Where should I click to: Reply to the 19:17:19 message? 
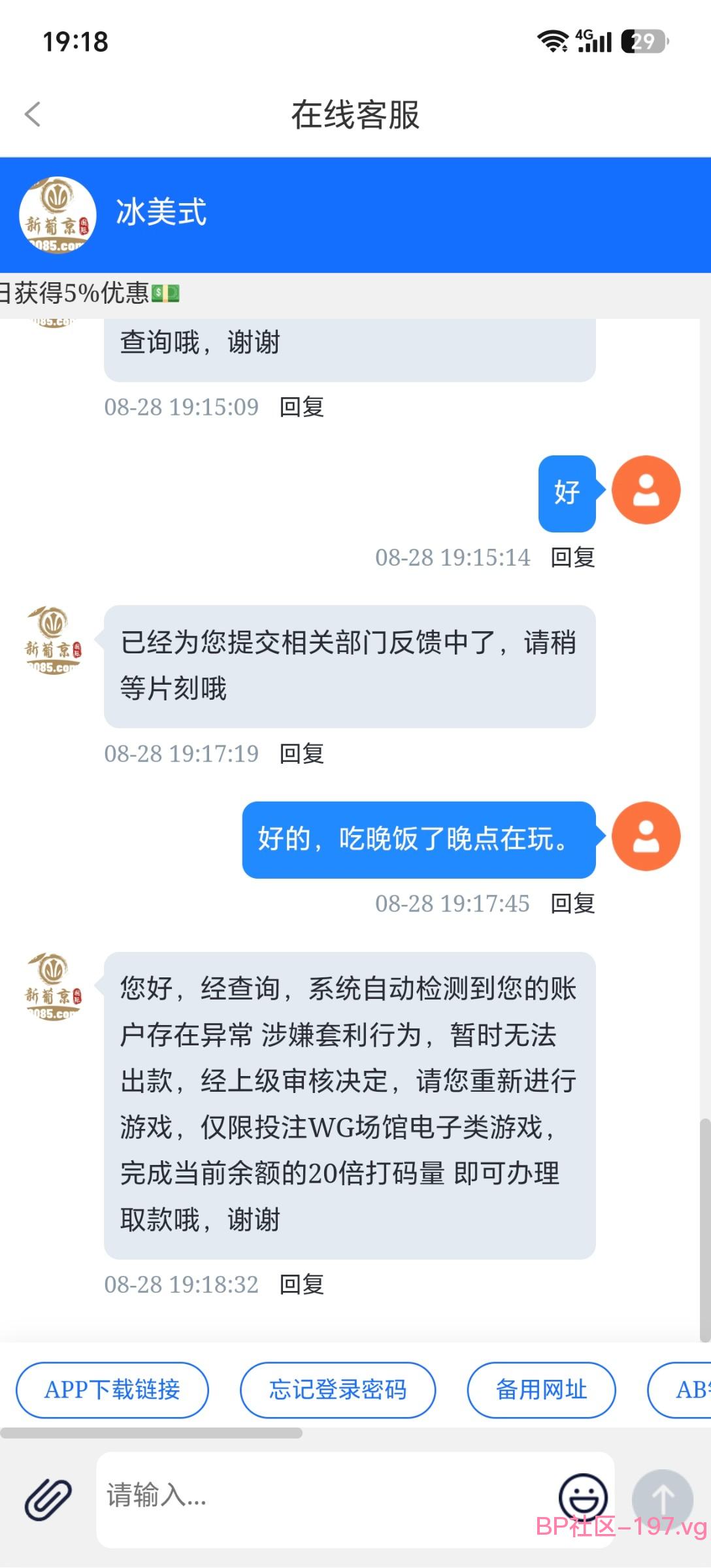(302, 753)
